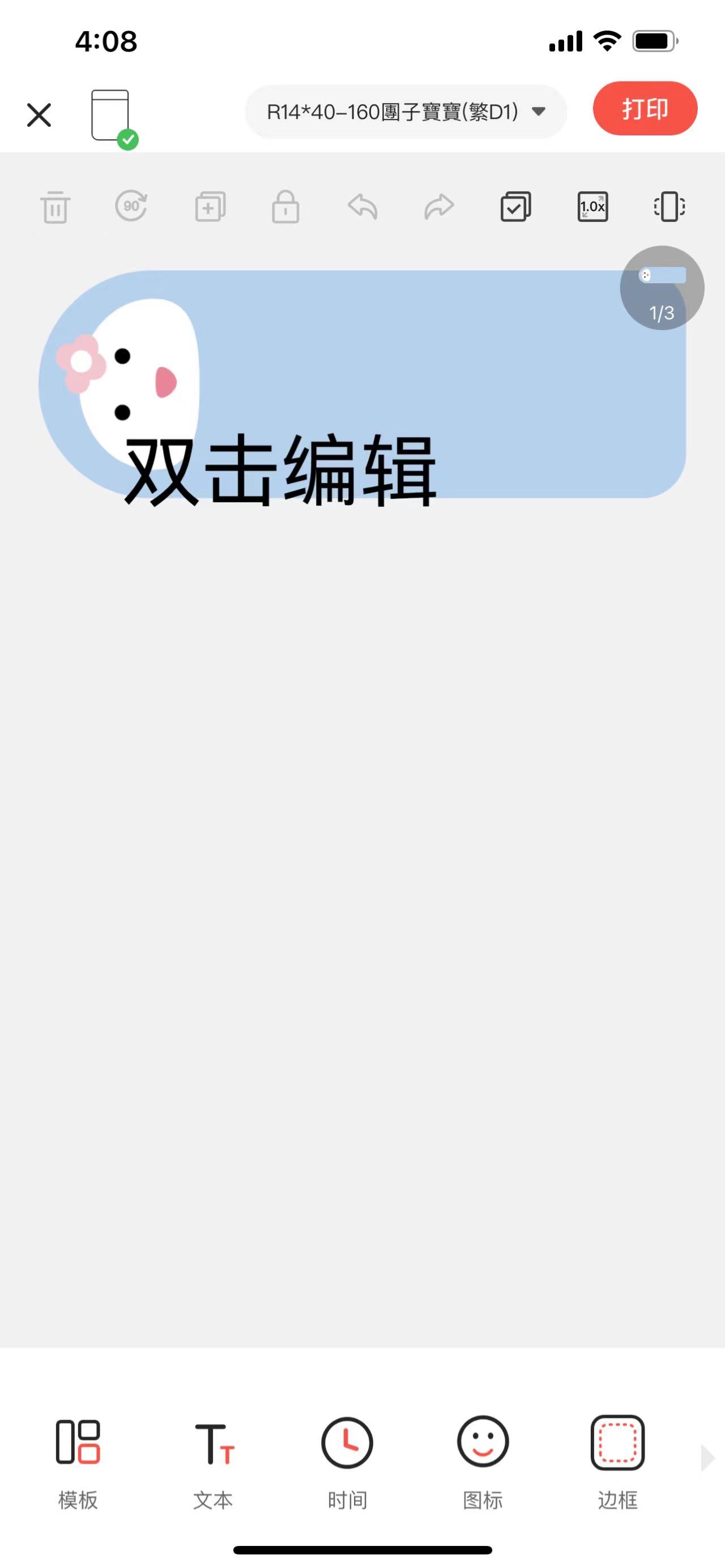The height and width of the screenshot is (1568, 725).
Task: Close the label editor
Action: click(39, 115)
